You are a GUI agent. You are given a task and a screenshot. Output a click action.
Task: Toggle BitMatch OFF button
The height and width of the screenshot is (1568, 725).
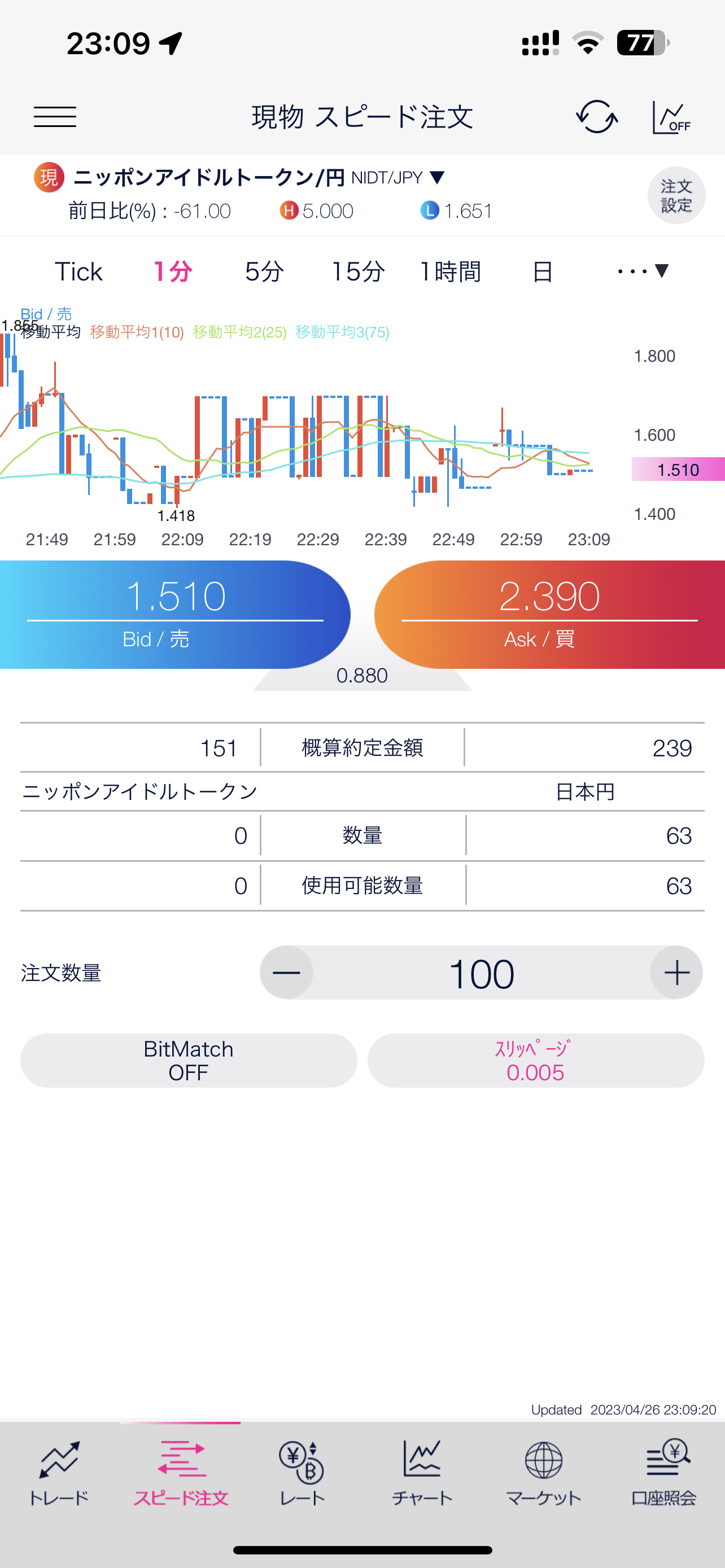188,1060
